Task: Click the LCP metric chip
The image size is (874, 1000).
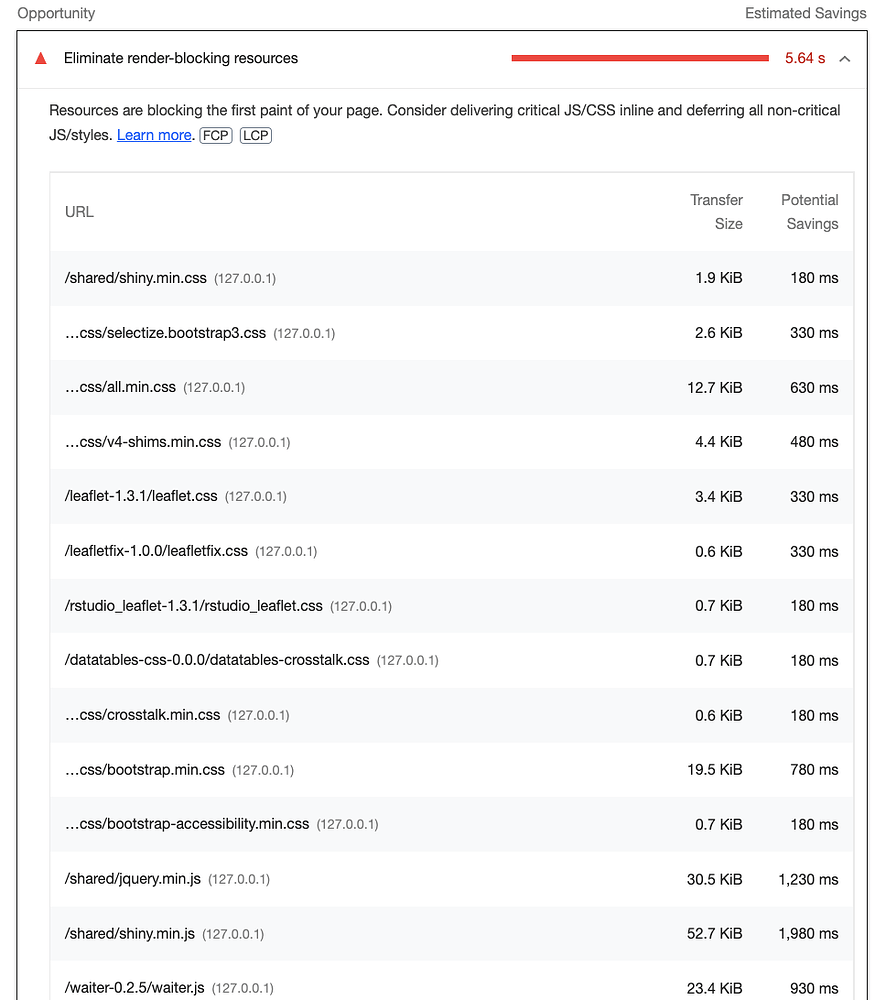Action: (x=255, y=135)
